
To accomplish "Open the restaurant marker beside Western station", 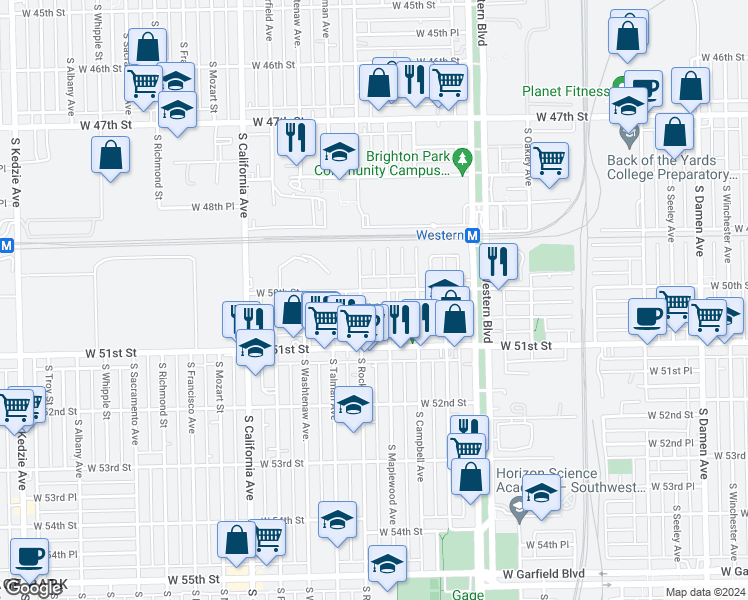I will [498, 265].
